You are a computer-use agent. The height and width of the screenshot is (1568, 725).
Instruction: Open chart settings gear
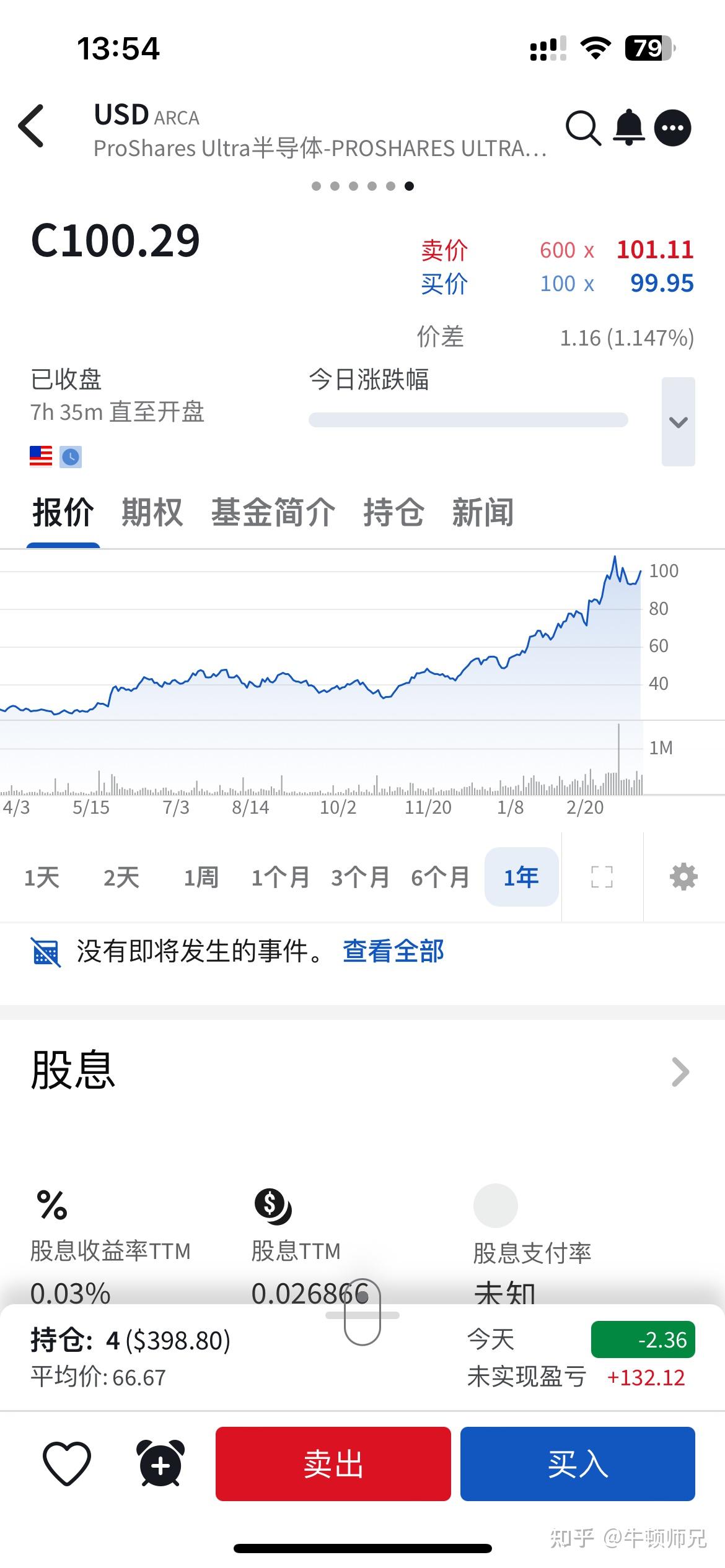684,878
